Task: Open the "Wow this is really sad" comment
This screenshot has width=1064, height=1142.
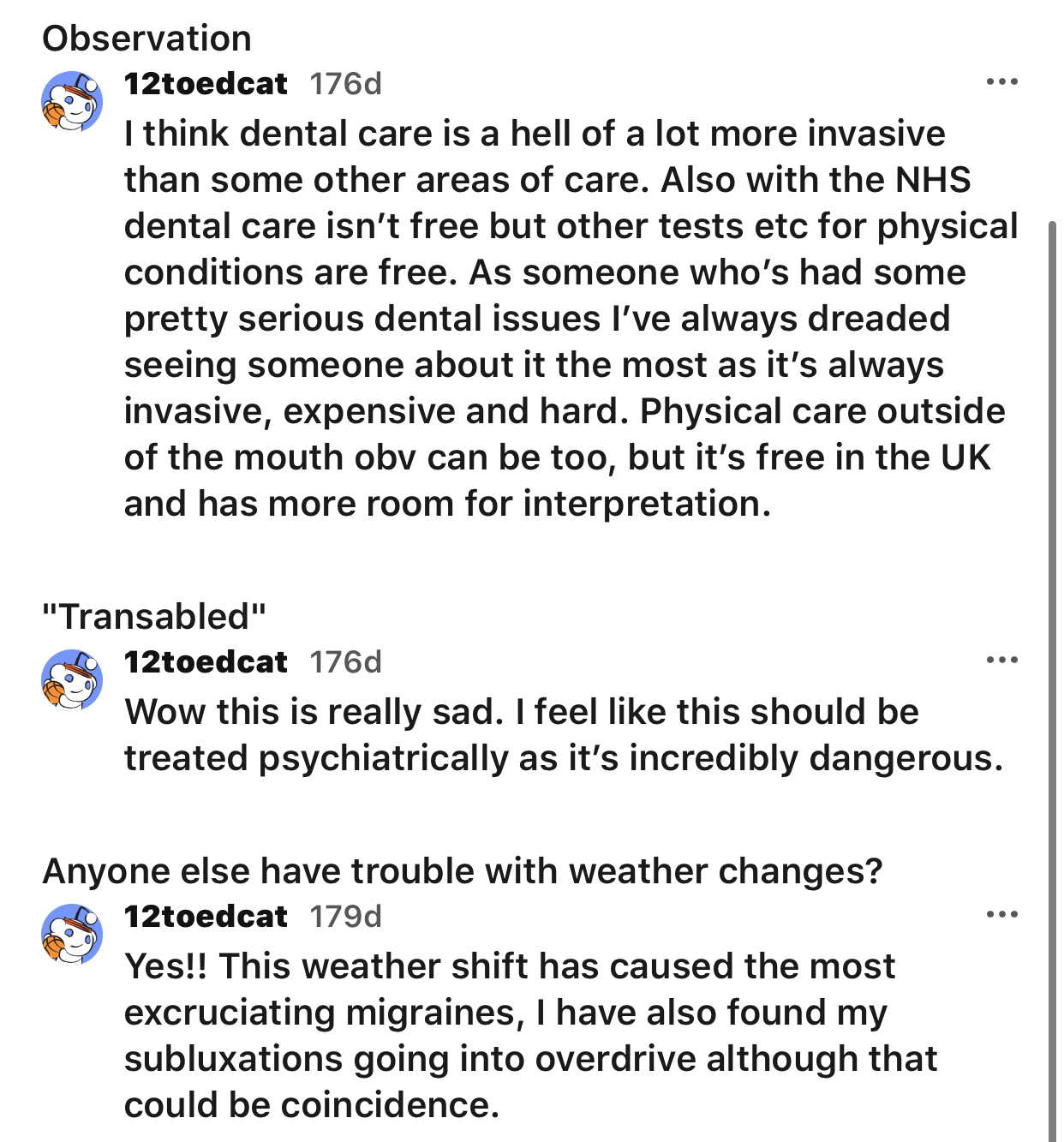Action: point(564,734)
